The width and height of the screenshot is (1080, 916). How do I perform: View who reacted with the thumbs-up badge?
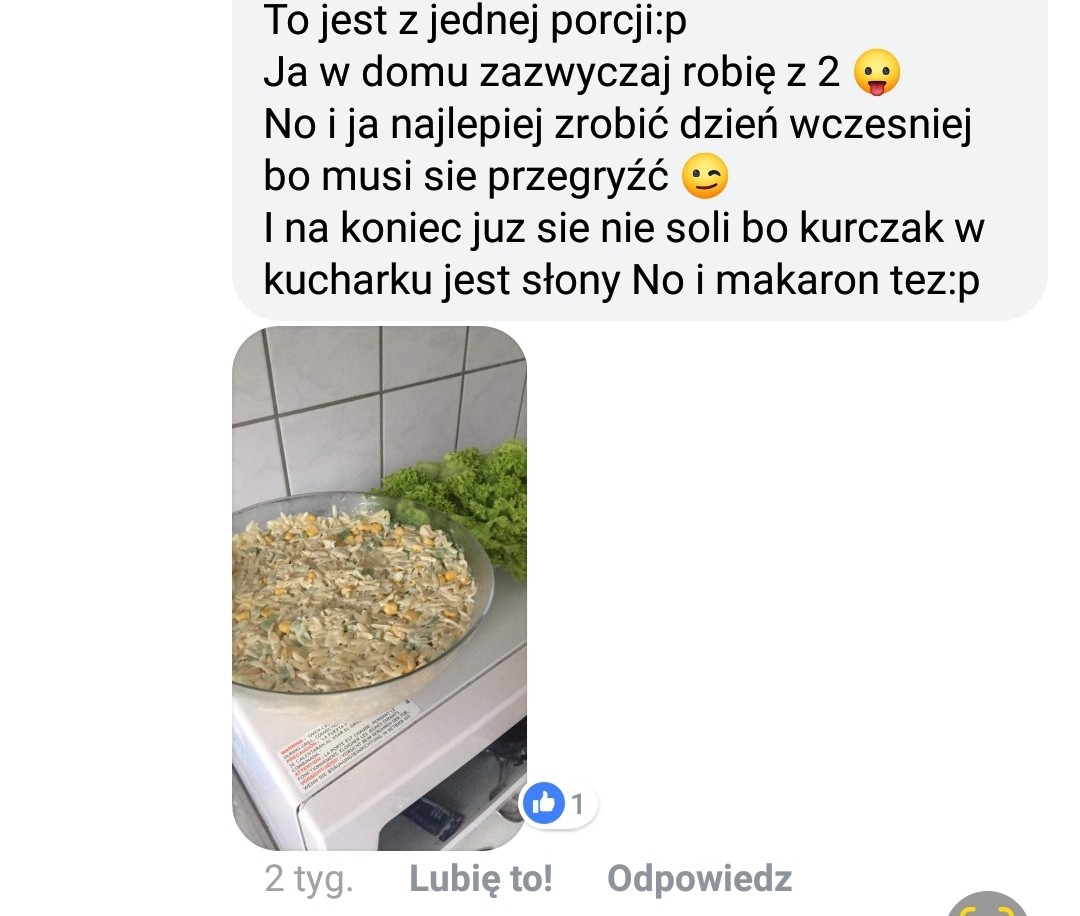[x=560, y=802]
